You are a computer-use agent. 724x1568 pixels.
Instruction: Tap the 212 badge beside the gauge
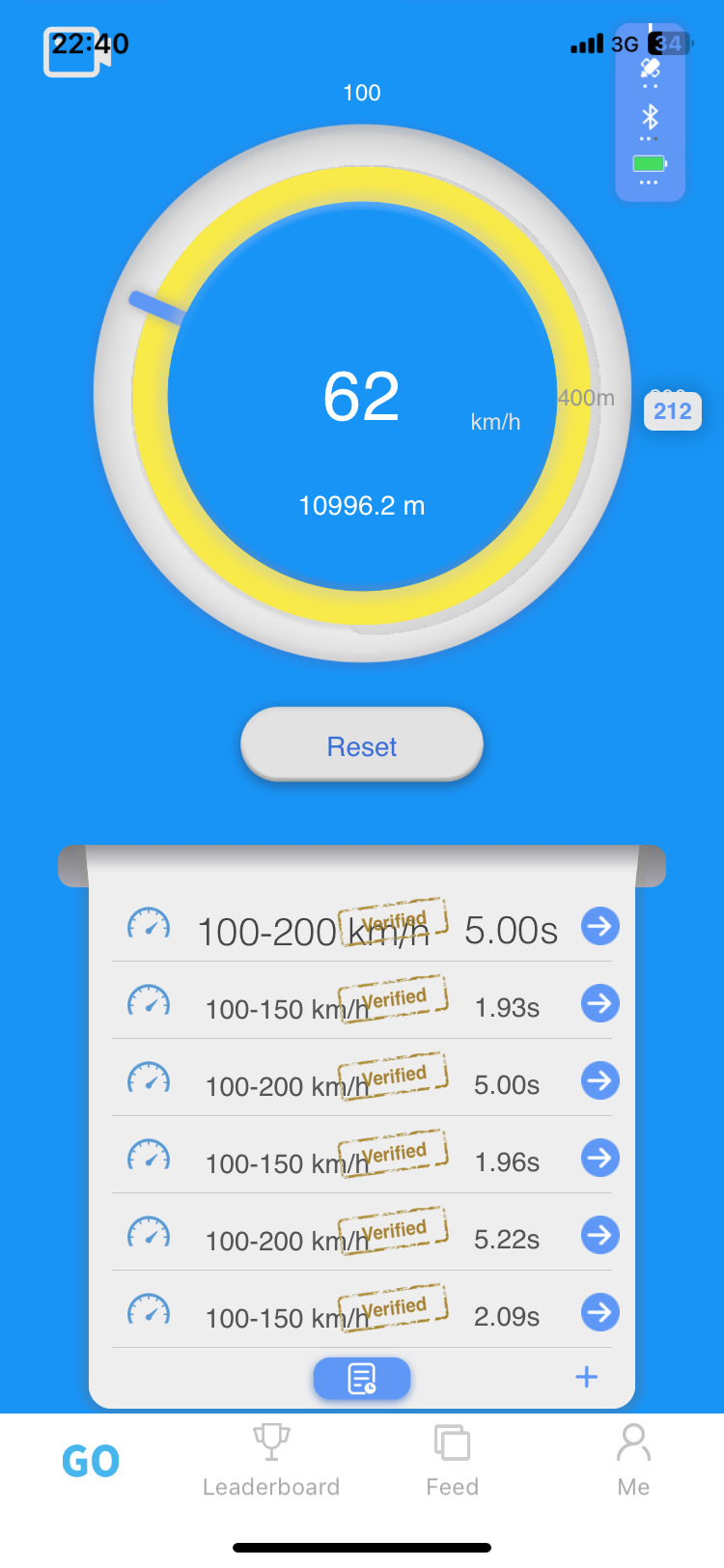coord(673,412)
